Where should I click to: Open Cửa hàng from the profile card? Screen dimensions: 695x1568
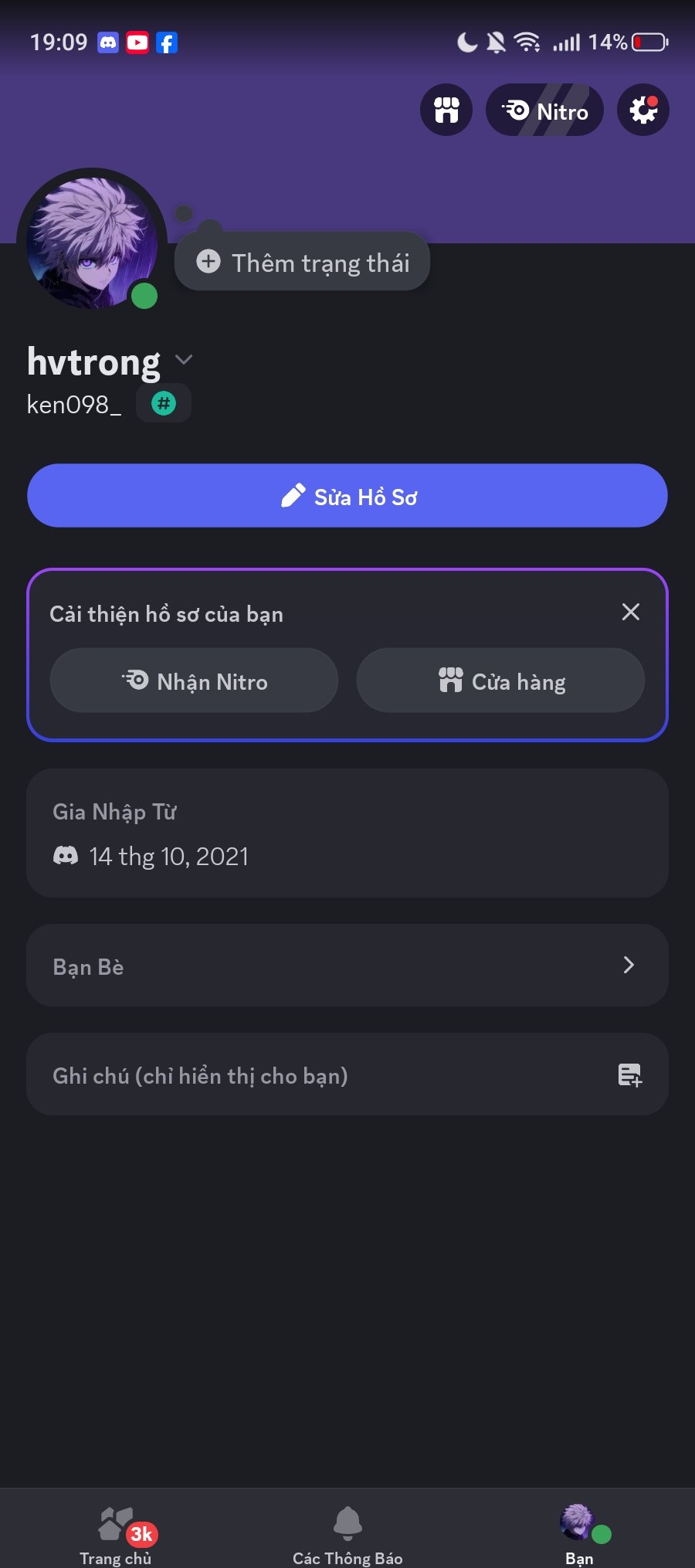pyautogui.click(x=500, y=680)
